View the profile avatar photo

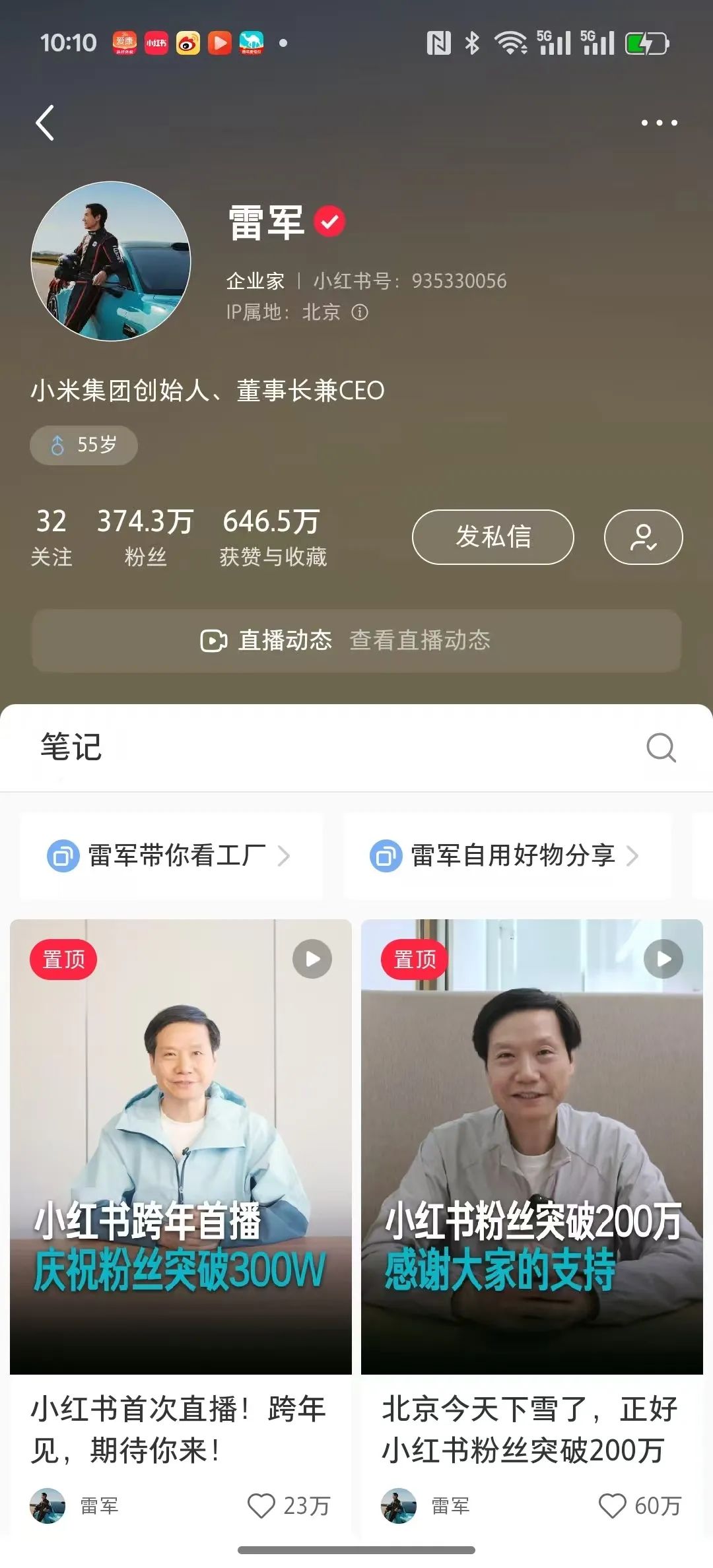(111, 261)
